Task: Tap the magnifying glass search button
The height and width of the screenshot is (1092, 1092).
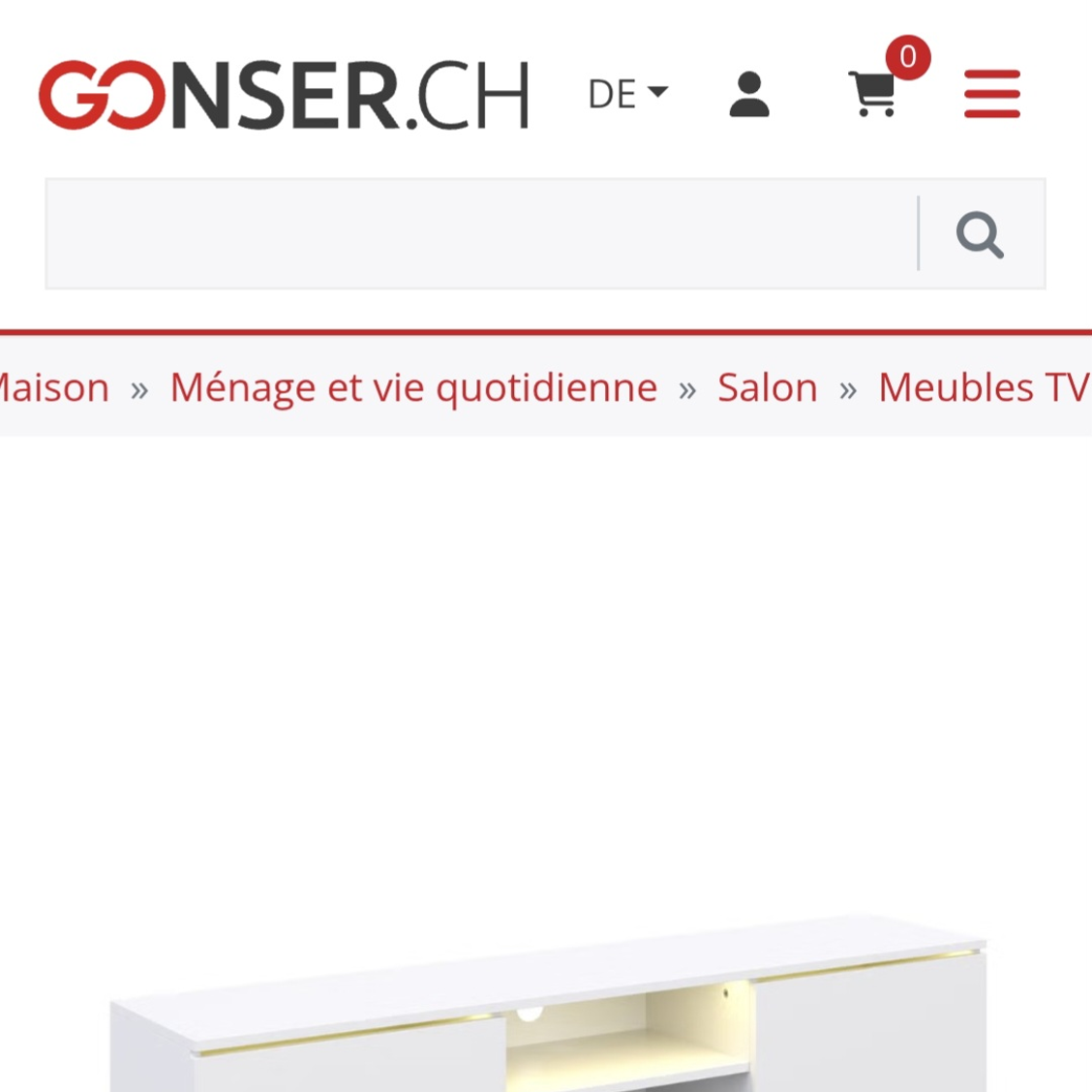Action: pos(980,233)
